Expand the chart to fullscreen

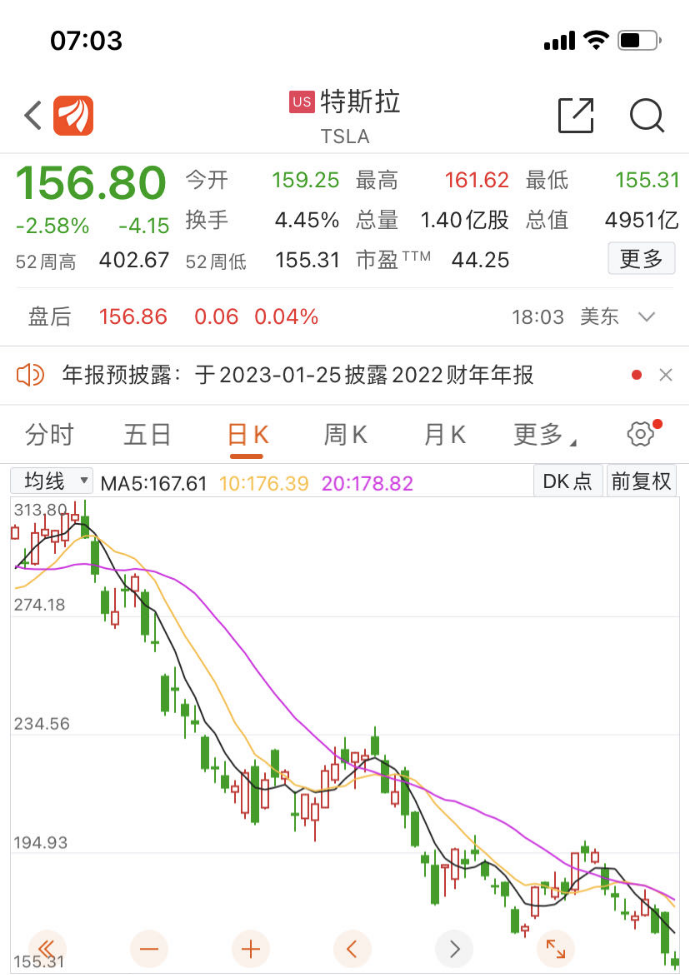tap(555, 947)
